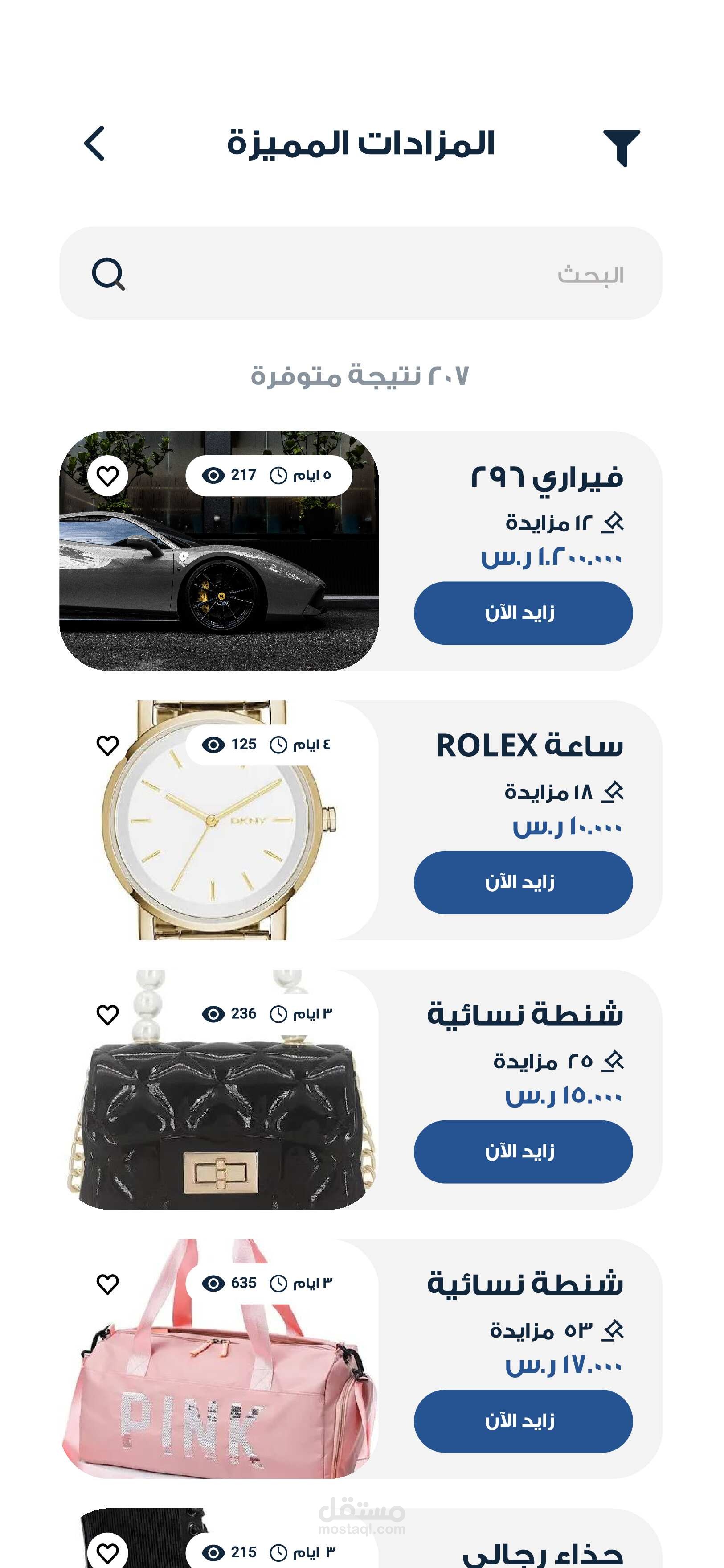Open the black quilted handbag card
The height and width of the screenshot is (1568, 724).
pyautogui.click(x=361, y=1090)
